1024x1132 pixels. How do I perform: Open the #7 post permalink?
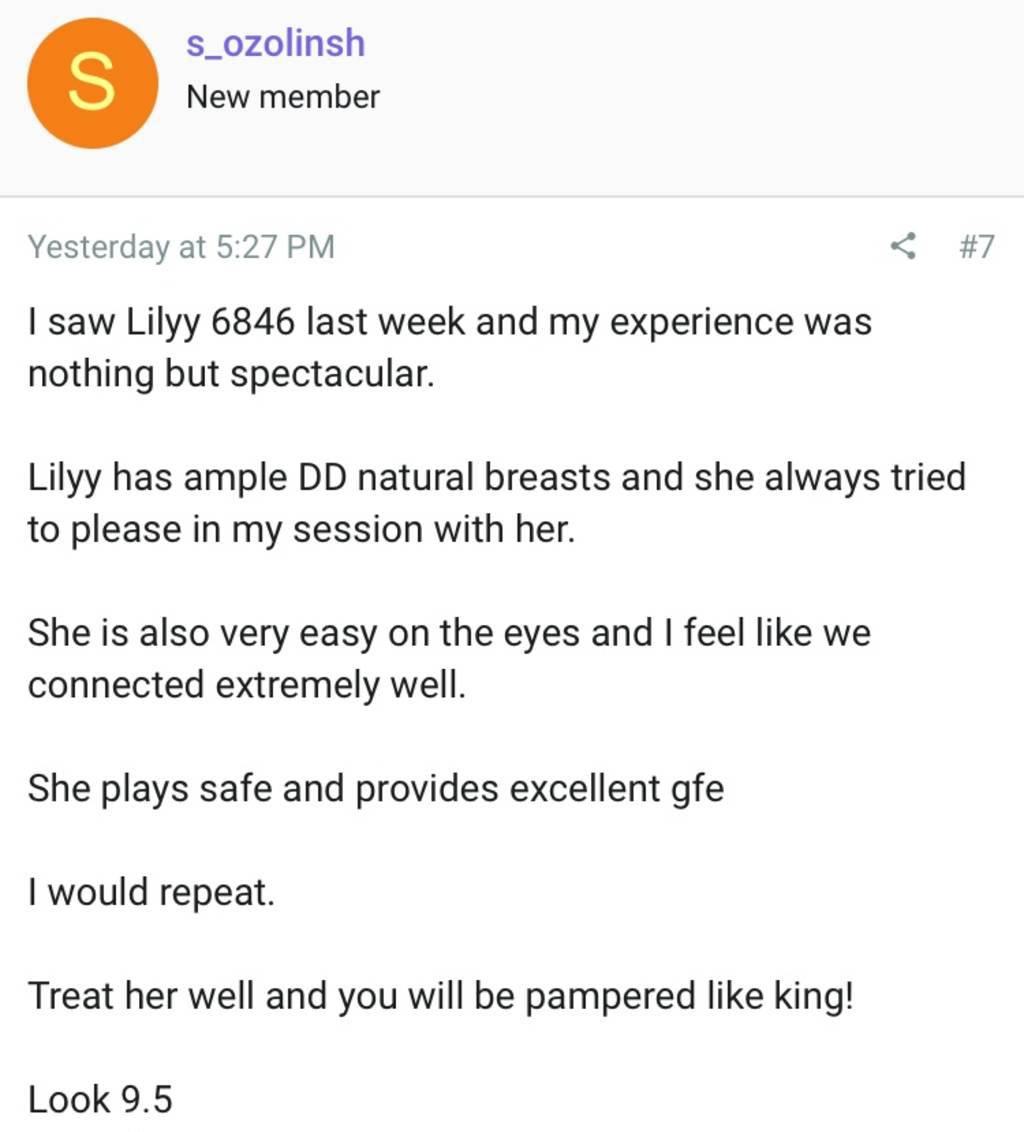click(976, 246)
